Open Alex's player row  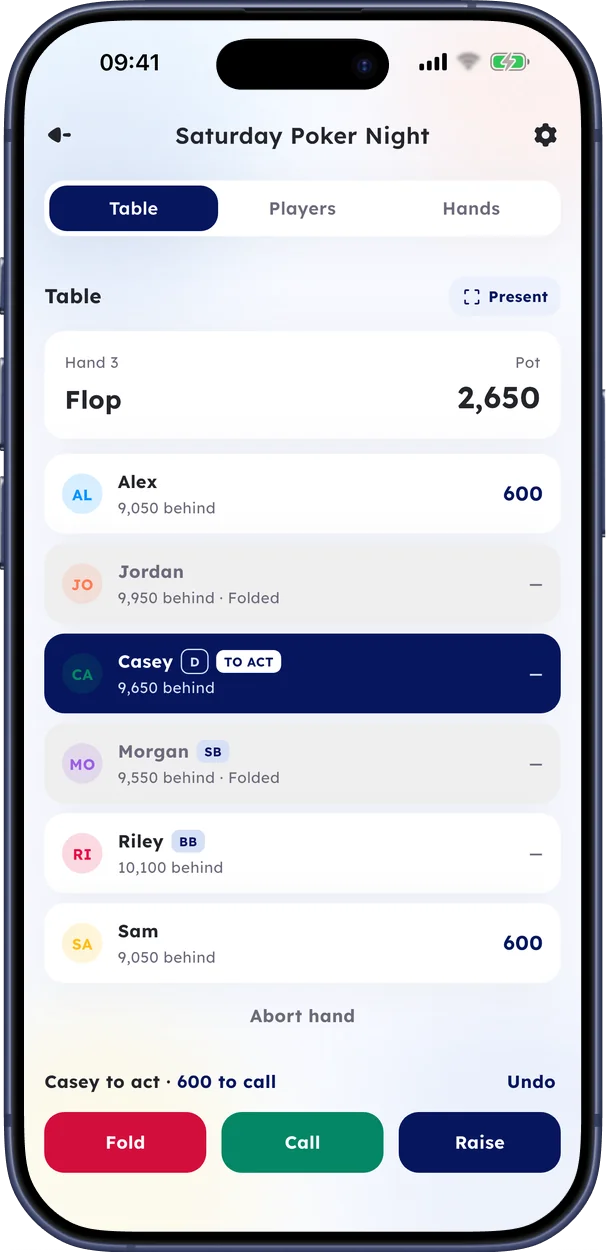(302, 494)
